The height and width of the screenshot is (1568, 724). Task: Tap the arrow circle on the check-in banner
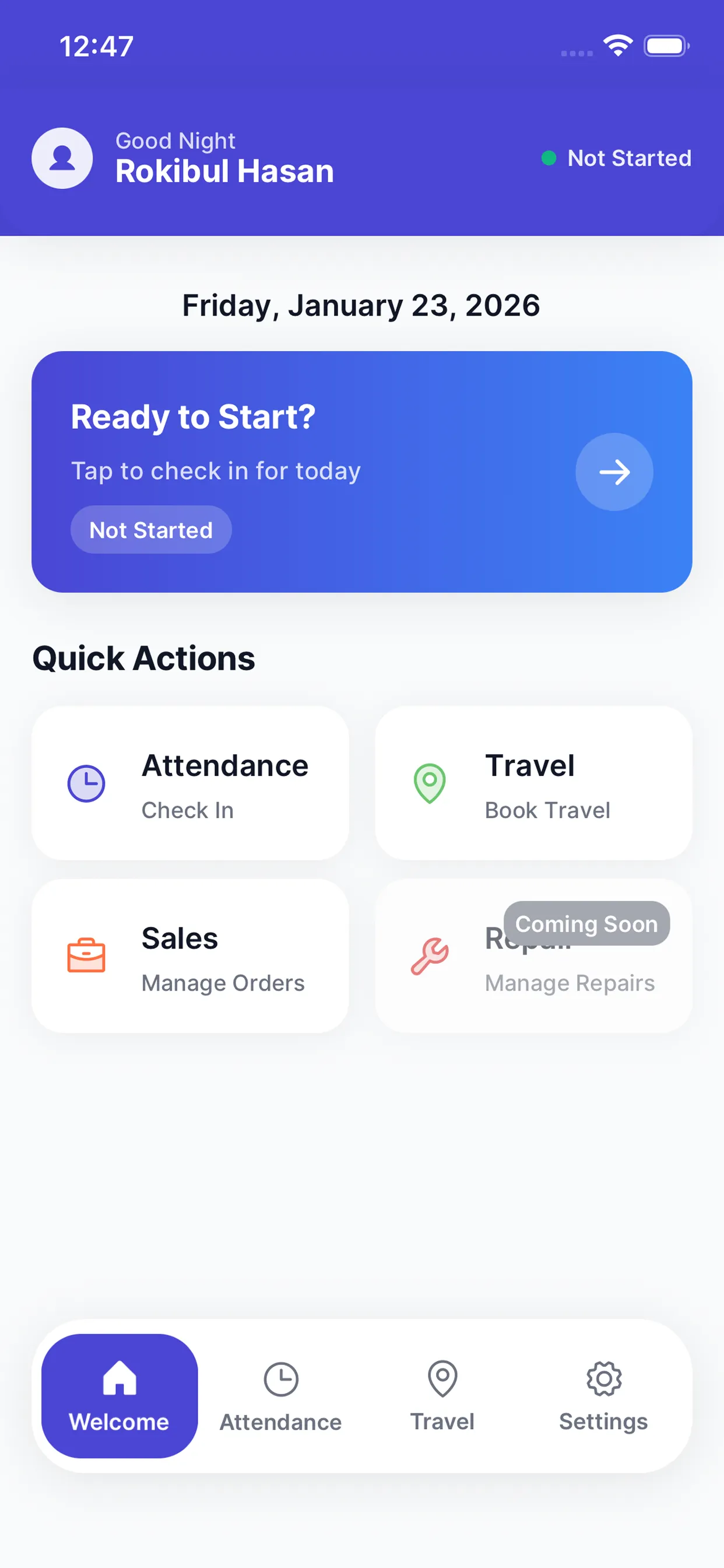pyautogui.click(x=614, y=472)
